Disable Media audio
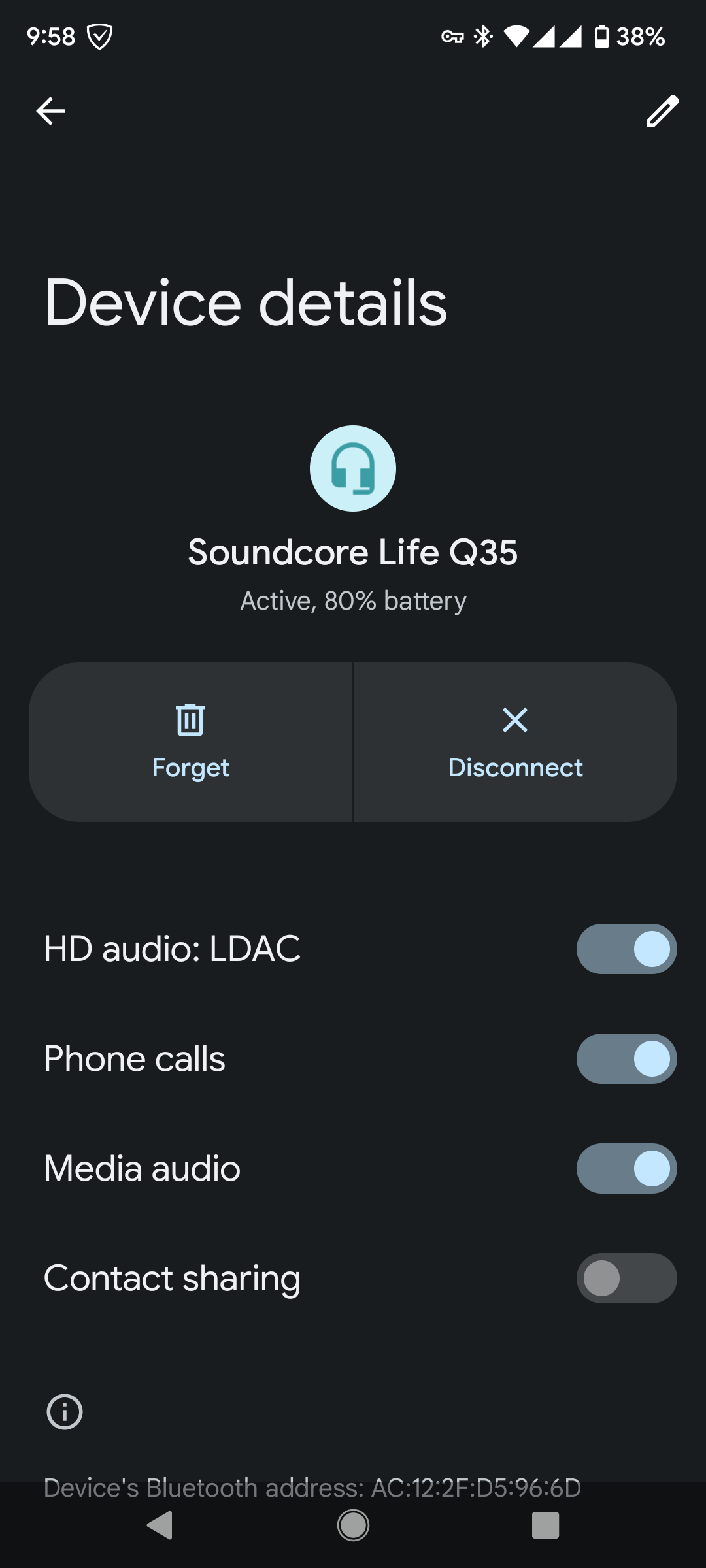 click(x=626, y=1168)
